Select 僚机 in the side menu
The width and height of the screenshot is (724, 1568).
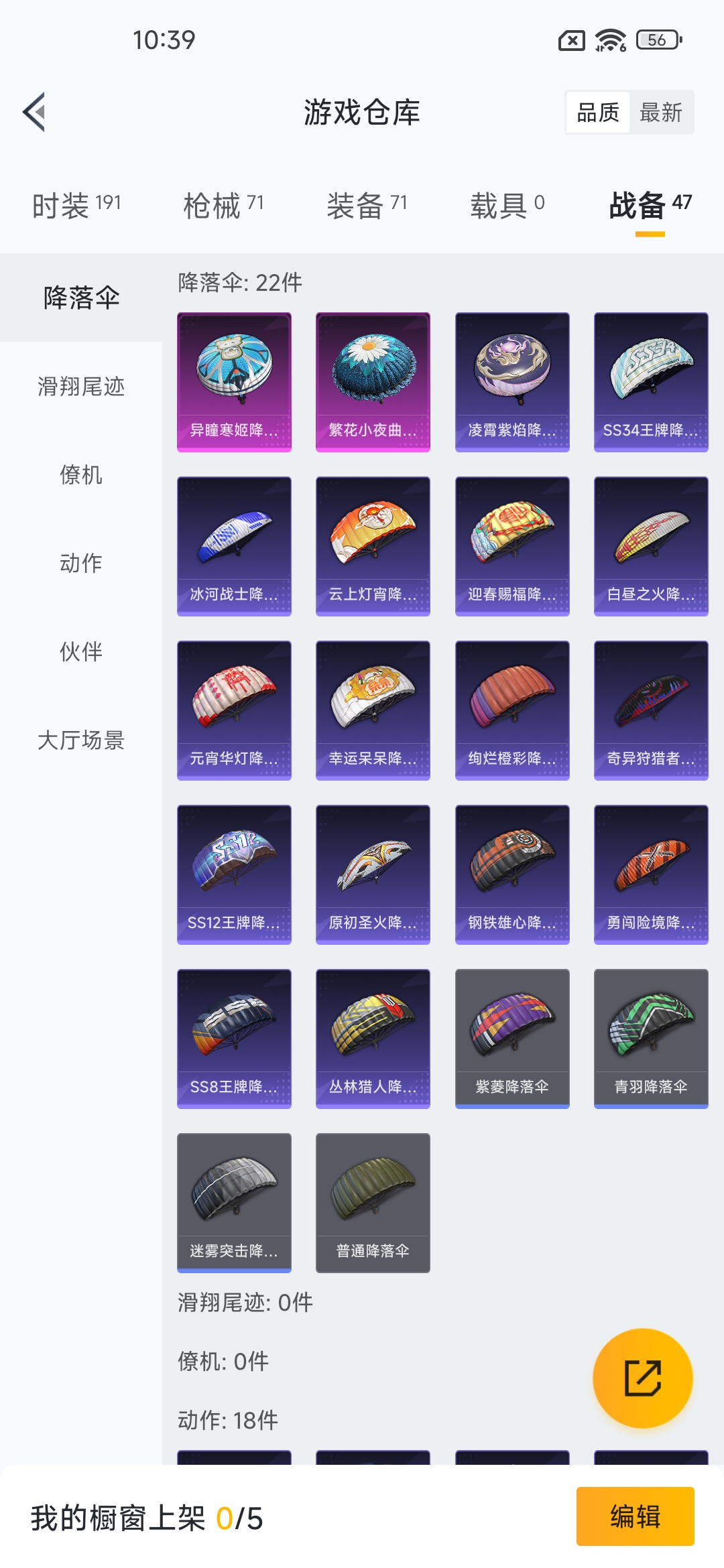click(x=81, y=475)
